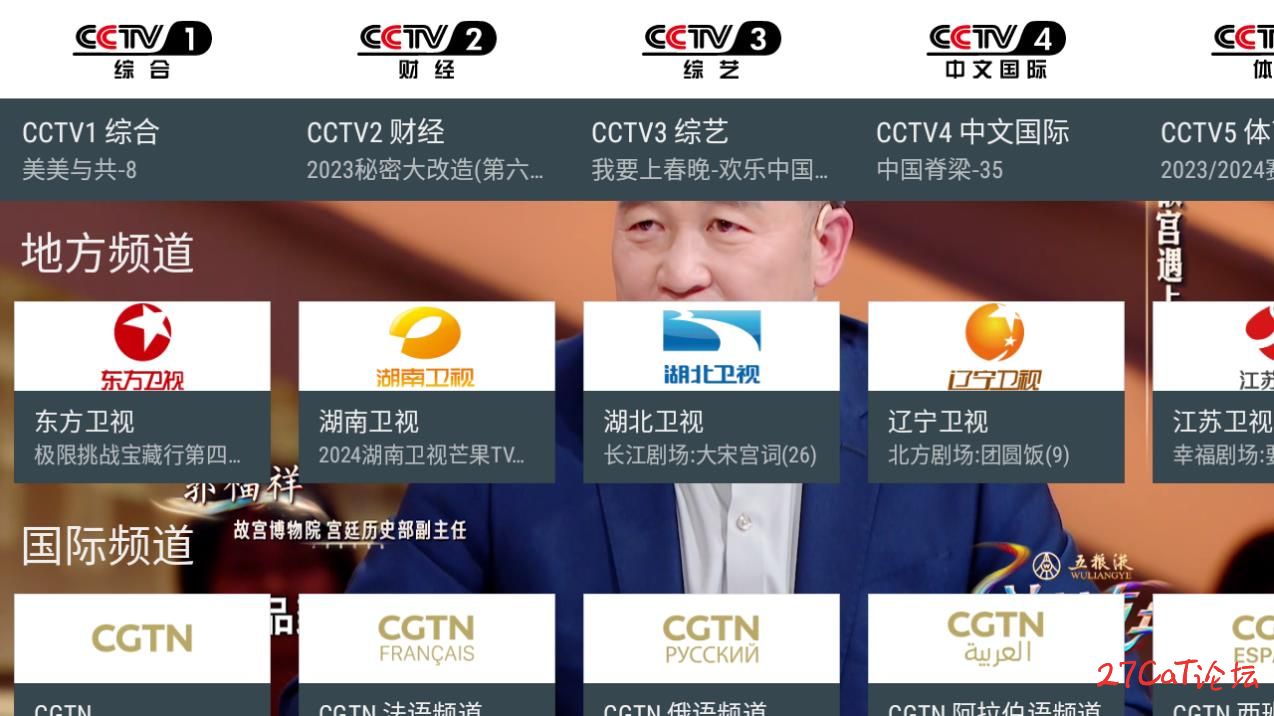Tune in to CCTV4 中文国际
This screenshot has height=716, width=1274.
[996, 100]
